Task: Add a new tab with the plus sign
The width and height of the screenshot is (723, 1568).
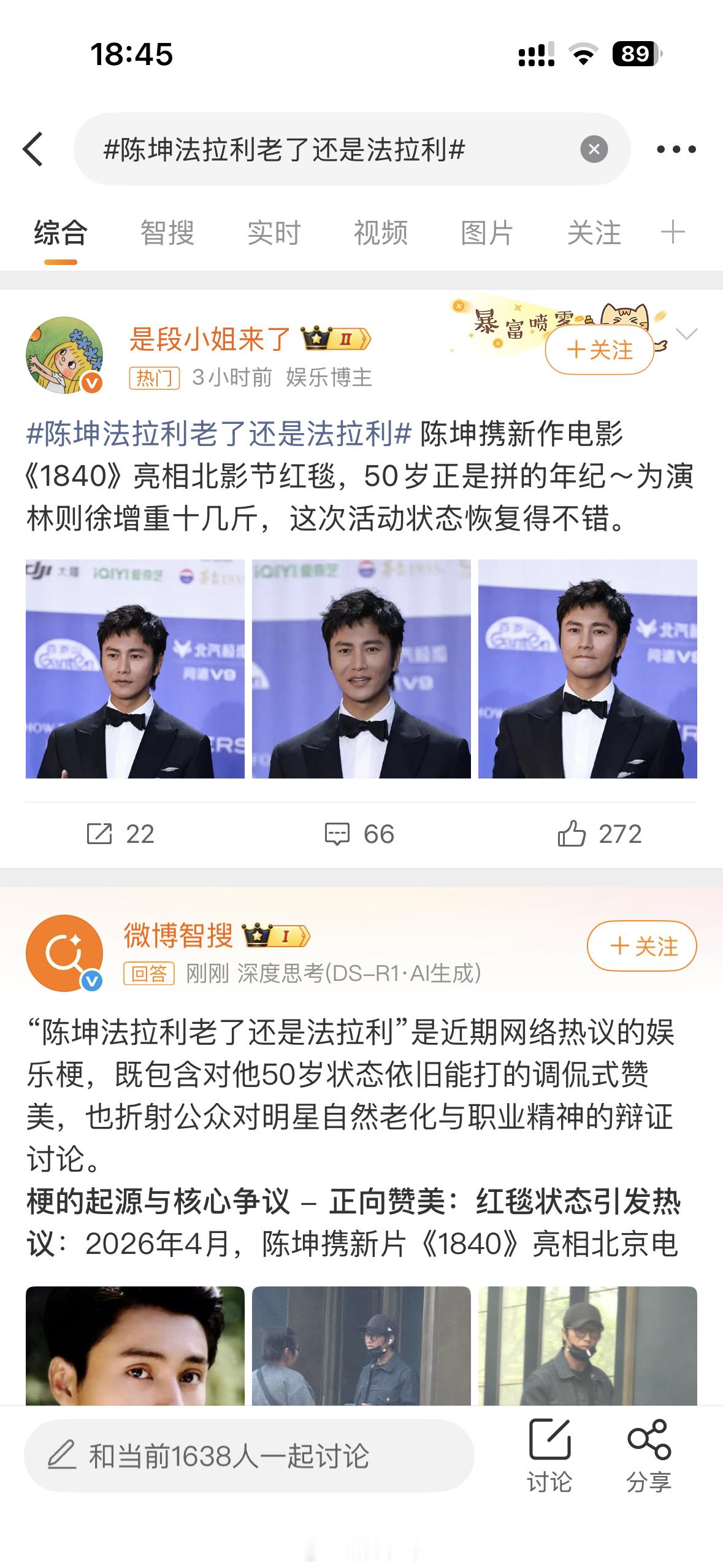Action: [672, 233]
